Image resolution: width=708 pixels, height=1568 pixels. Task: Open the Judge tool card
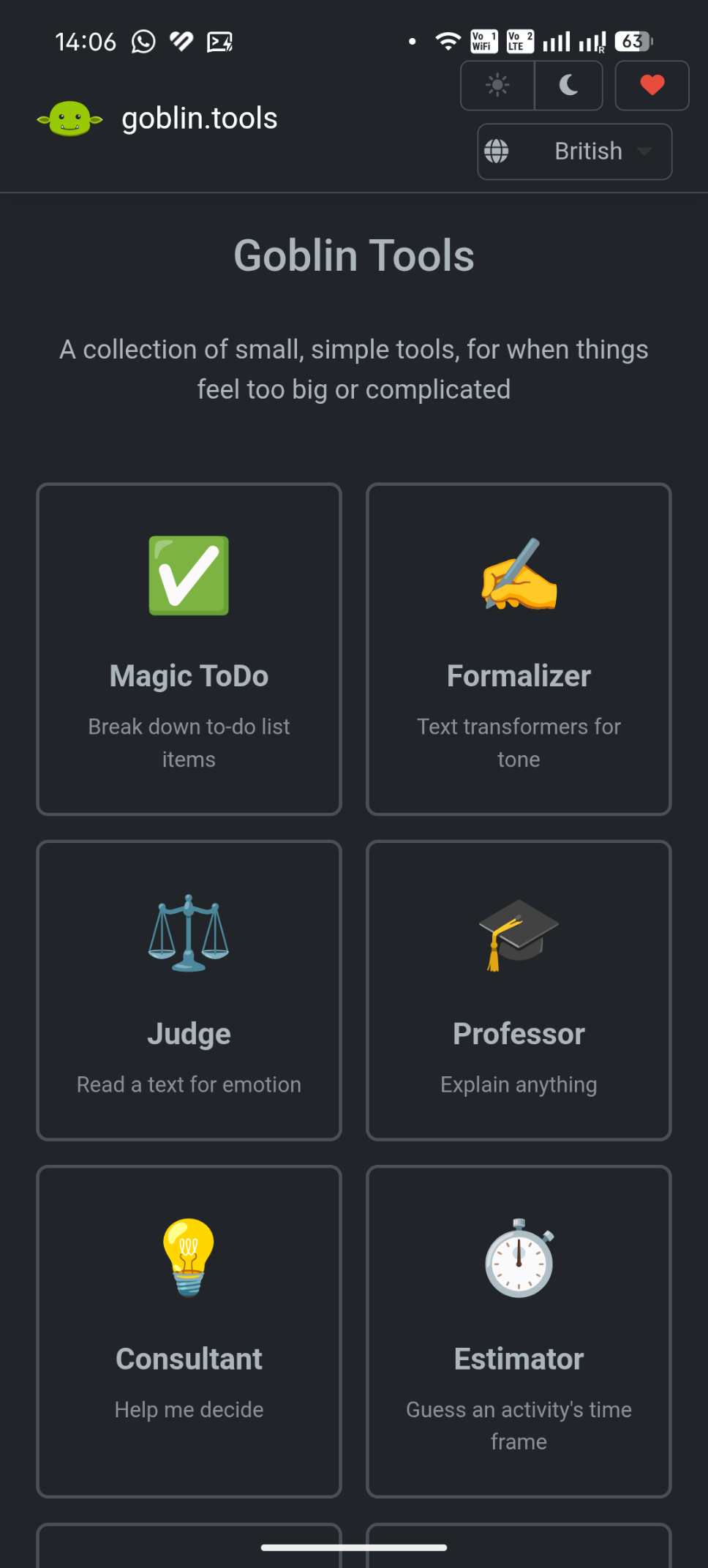tap(189, 990)
